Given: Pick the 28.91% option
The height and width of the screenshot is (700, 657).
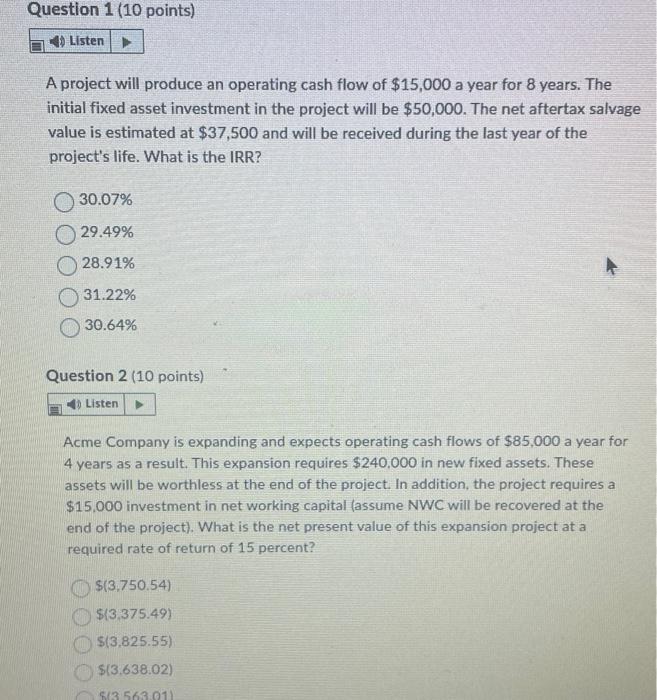Looking at the screenshot, I should coord(66,264).
